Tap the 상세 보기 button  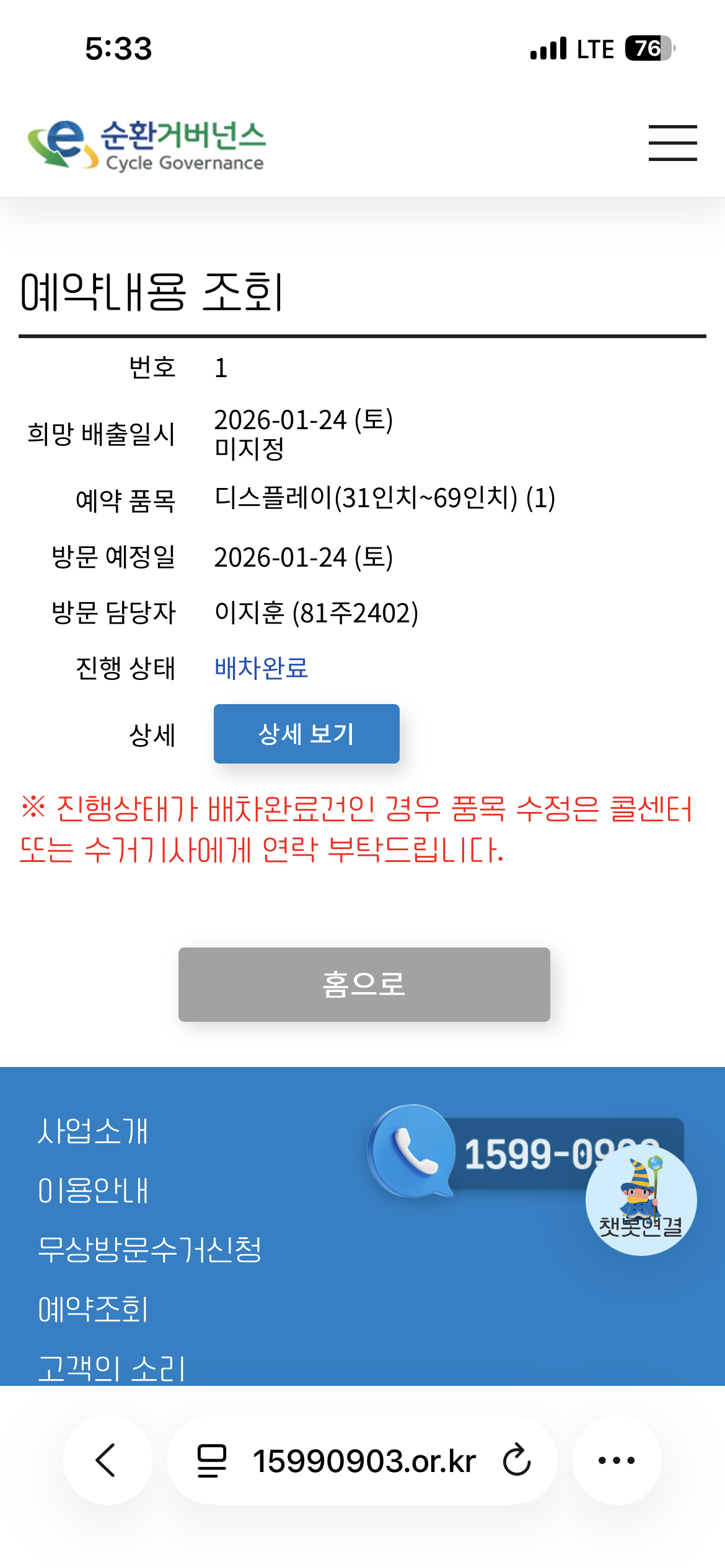click(307, 734)
